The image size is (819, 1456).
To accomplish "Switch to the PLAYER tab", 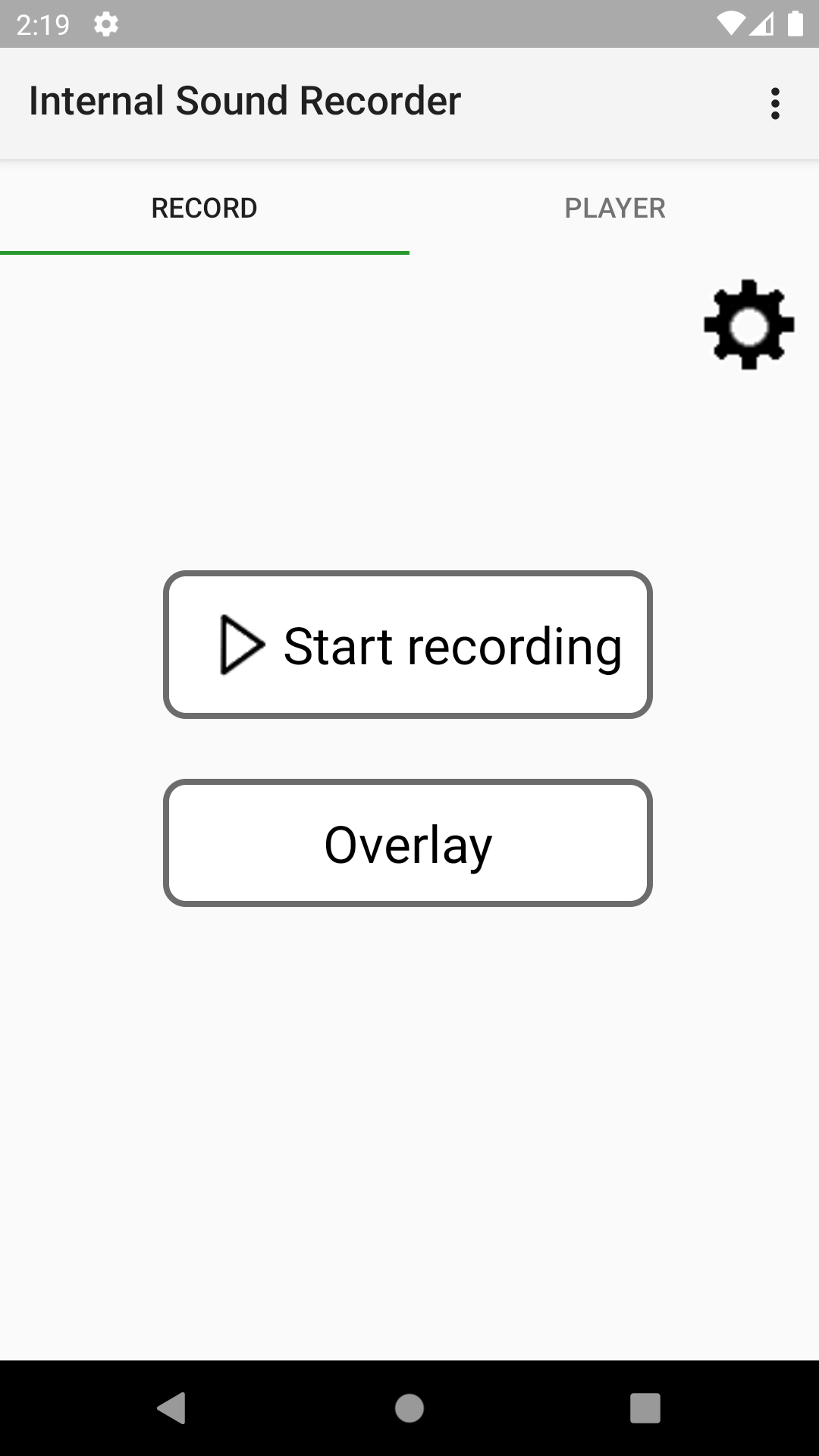I will click(x=613, y=207).
